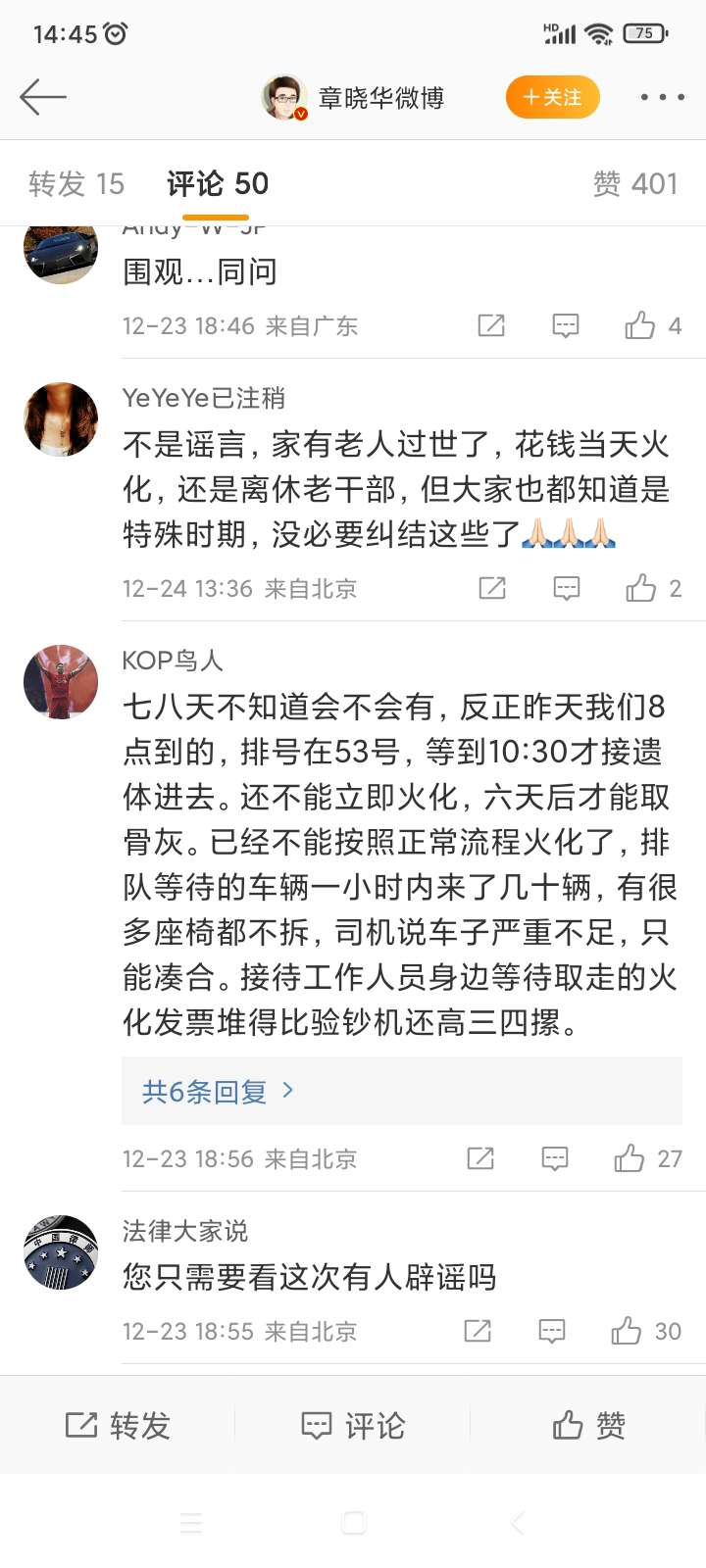
Task: Open YeYeYe已注稍's profile from the username
Action: pyautogui.click(x=203, y=398)
